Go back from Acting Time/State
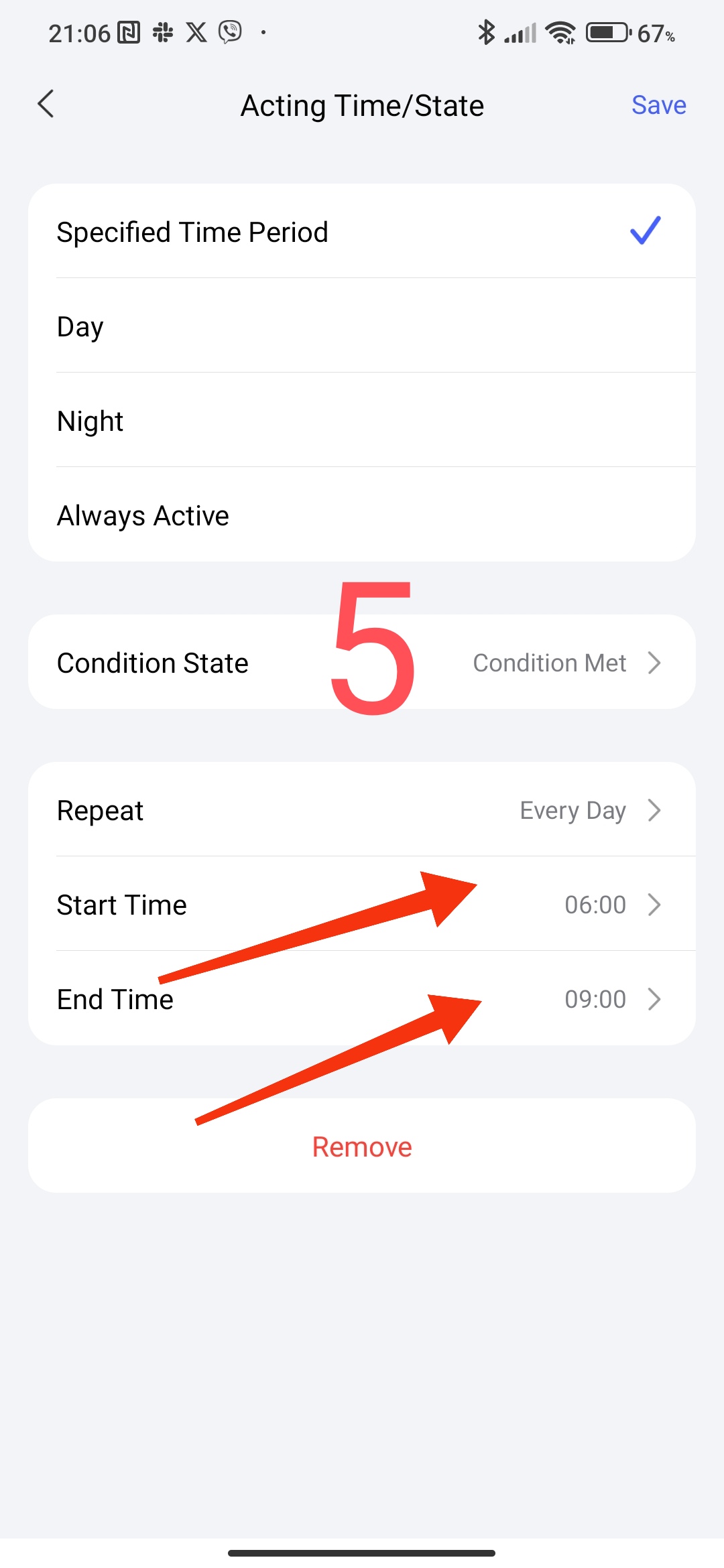 click(46, 105)
